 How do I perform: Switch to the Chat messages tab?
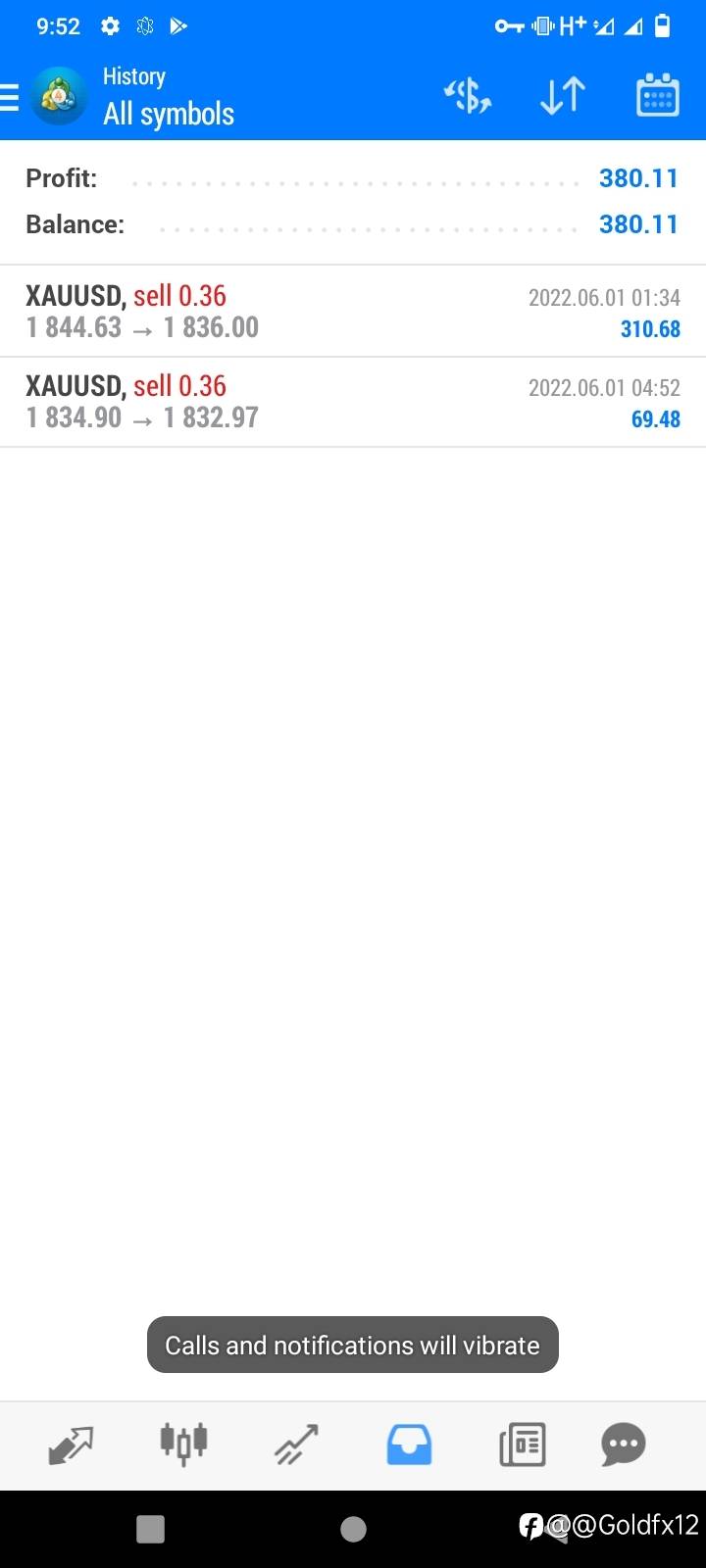point(624,1445)
